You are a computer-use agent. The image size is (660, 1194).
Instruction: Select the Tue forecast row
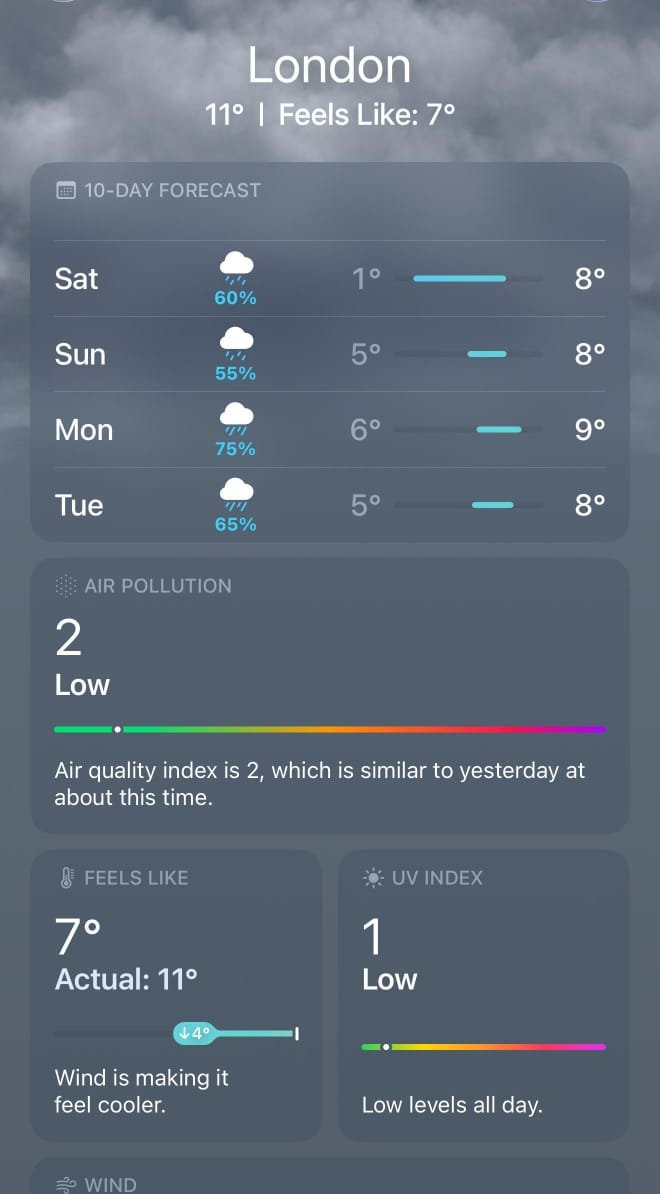(x=330, y=506)
